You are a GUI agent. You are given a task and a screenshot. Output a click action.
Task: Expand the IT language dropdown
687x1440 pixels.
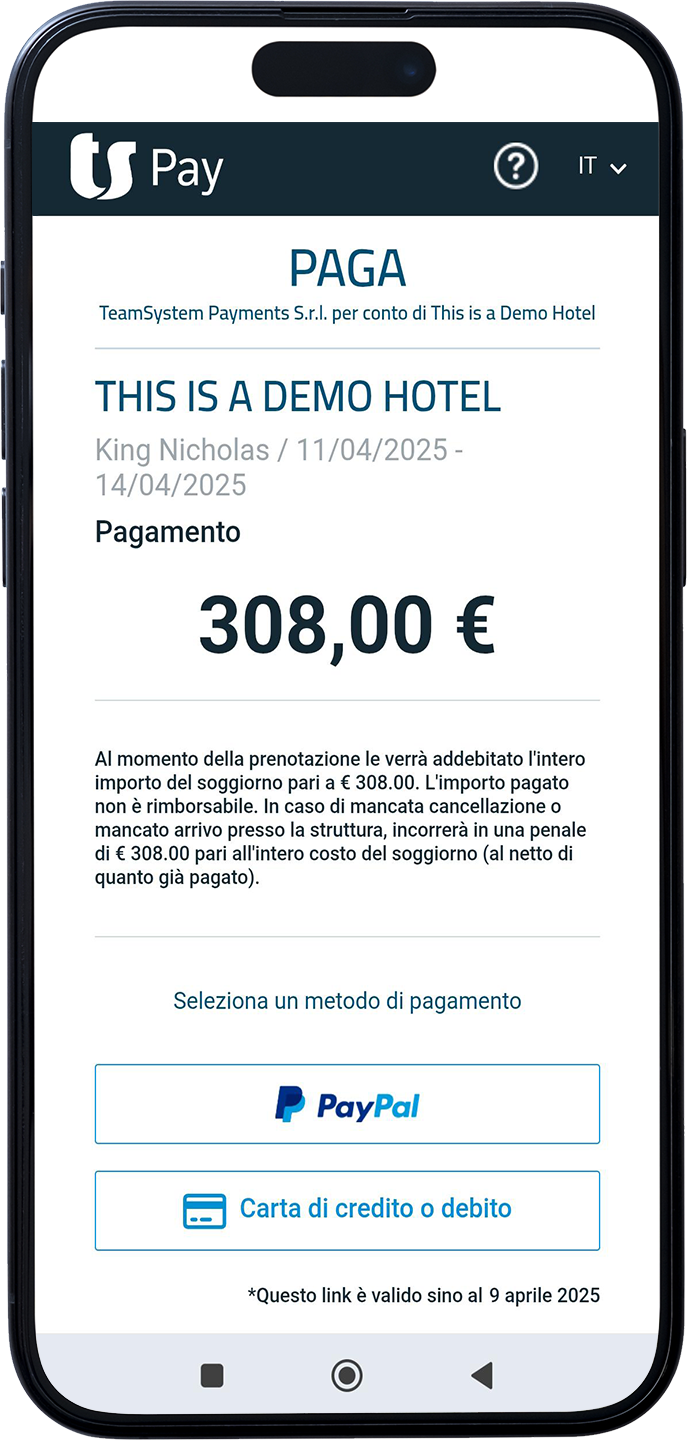pyautogui.click(x=602, y=167)
